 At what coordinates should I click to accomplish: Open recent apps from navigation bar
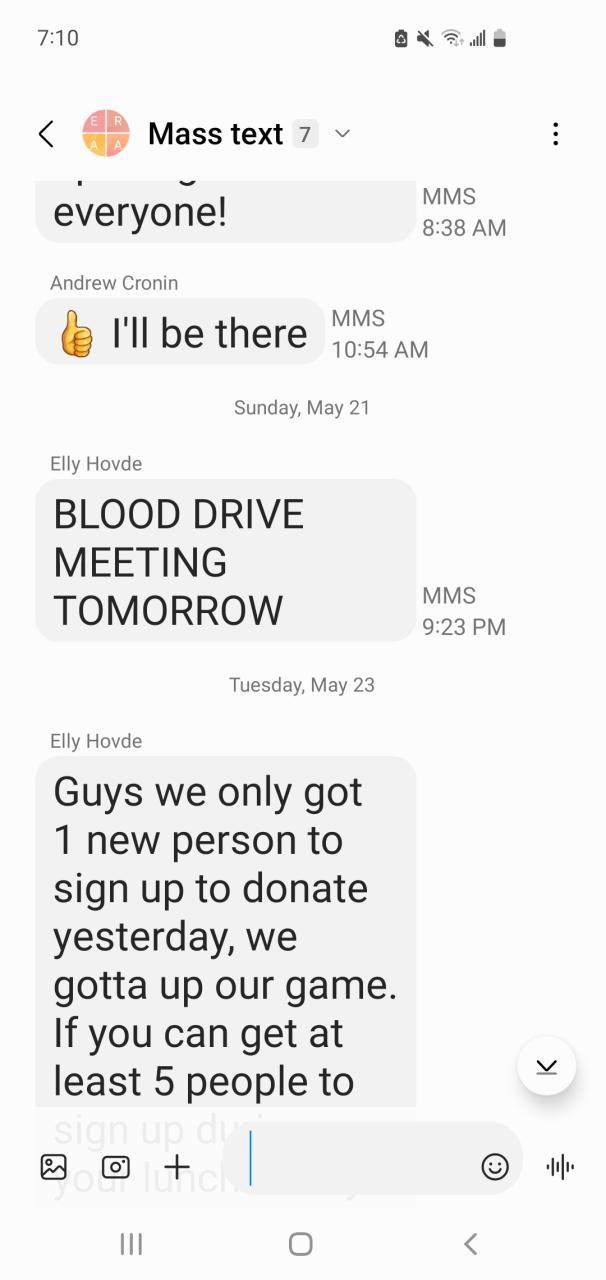pyautogui.click(x=131, y=1243)
